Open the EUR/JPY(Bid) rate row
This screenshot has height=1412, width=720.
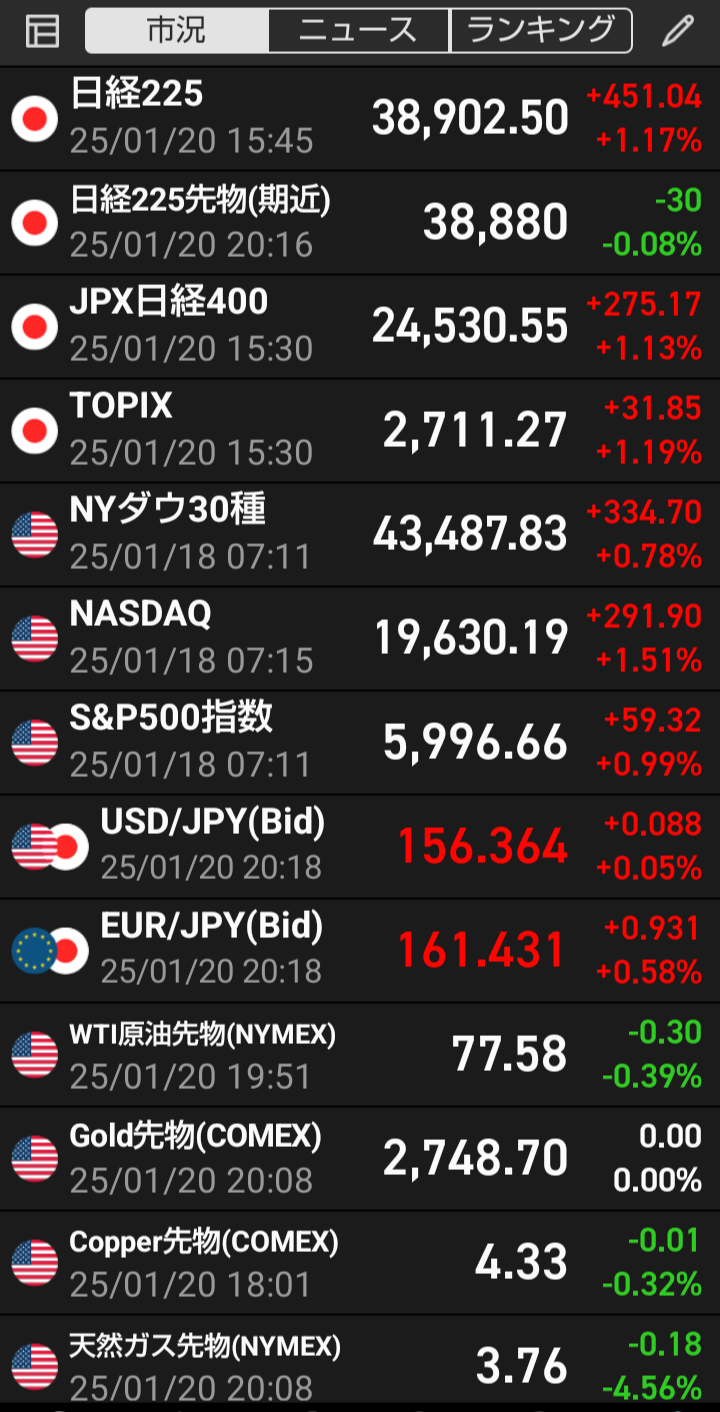(360, 951)
